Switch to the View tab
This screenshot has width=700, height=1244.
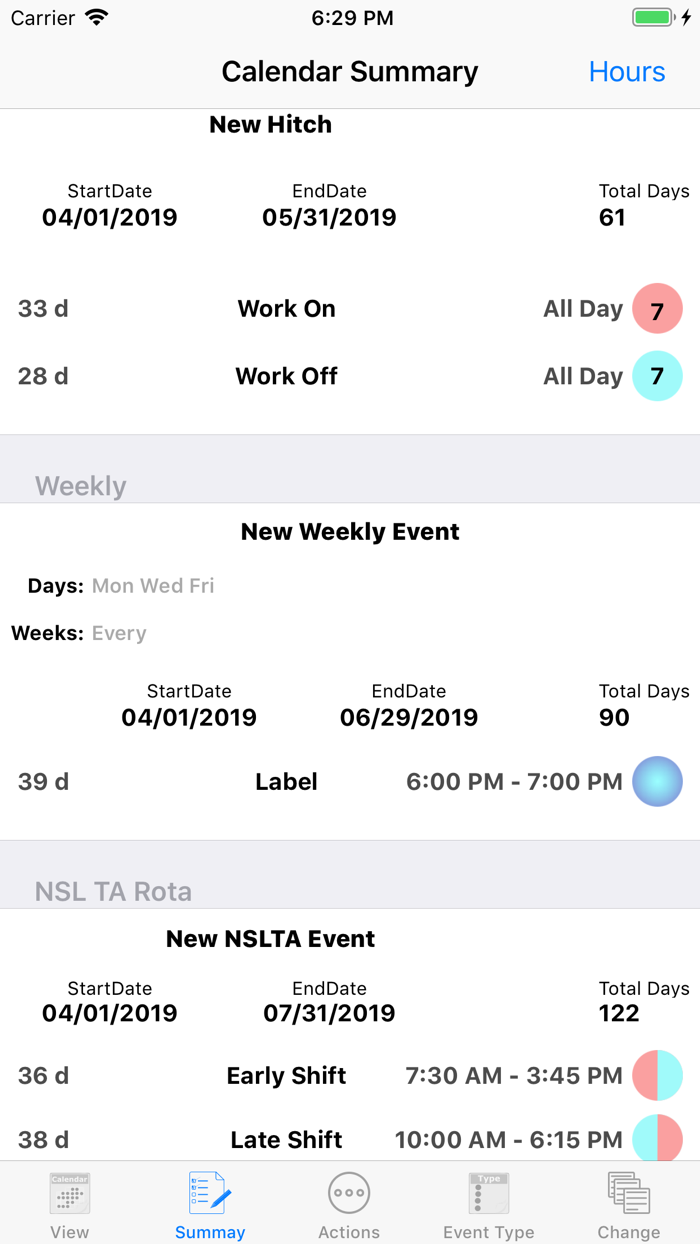pos(70,1205)
